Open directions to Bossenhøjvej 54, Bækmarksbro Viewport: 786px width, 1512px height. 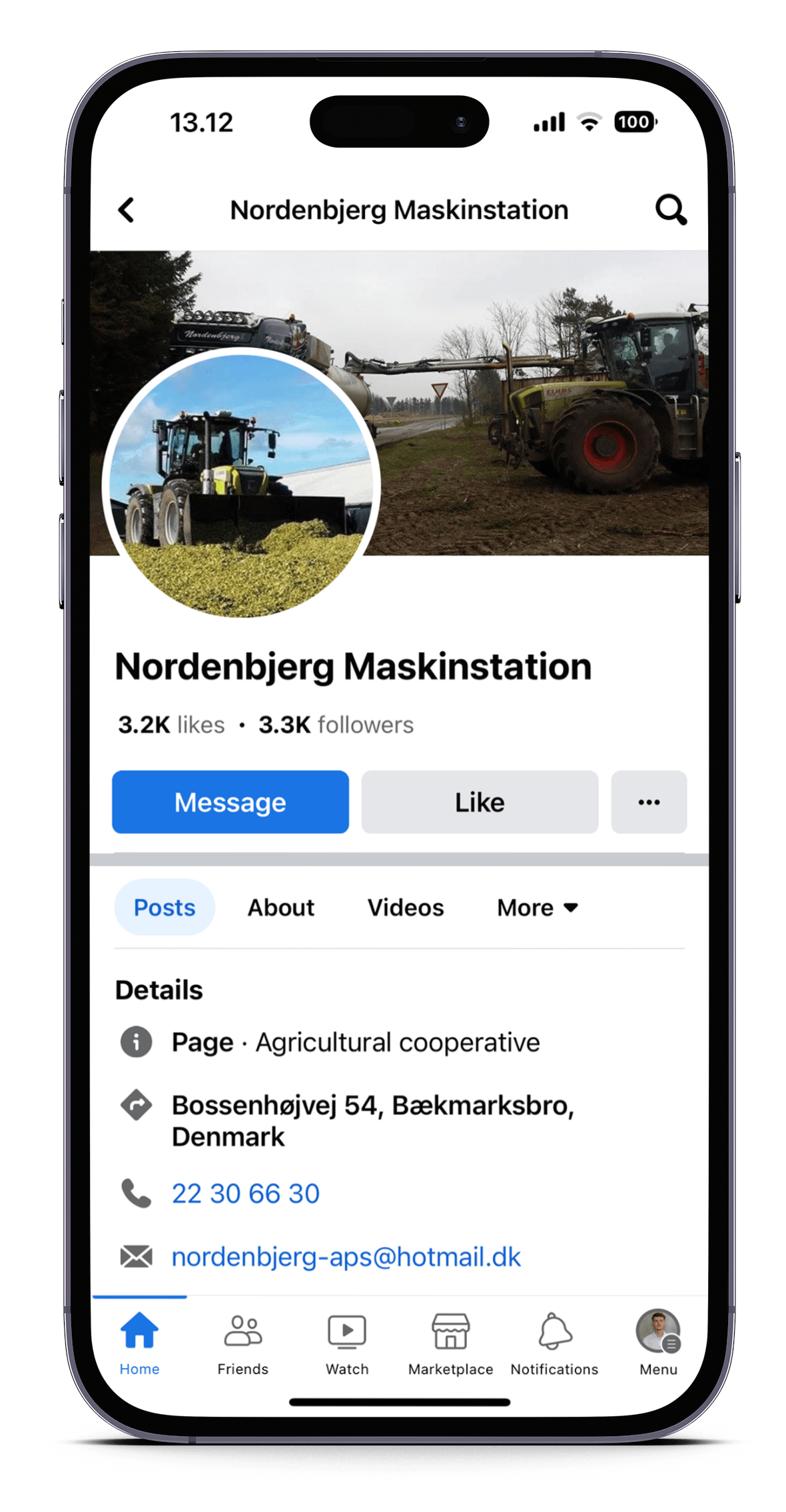click(x=372, y=1120)
